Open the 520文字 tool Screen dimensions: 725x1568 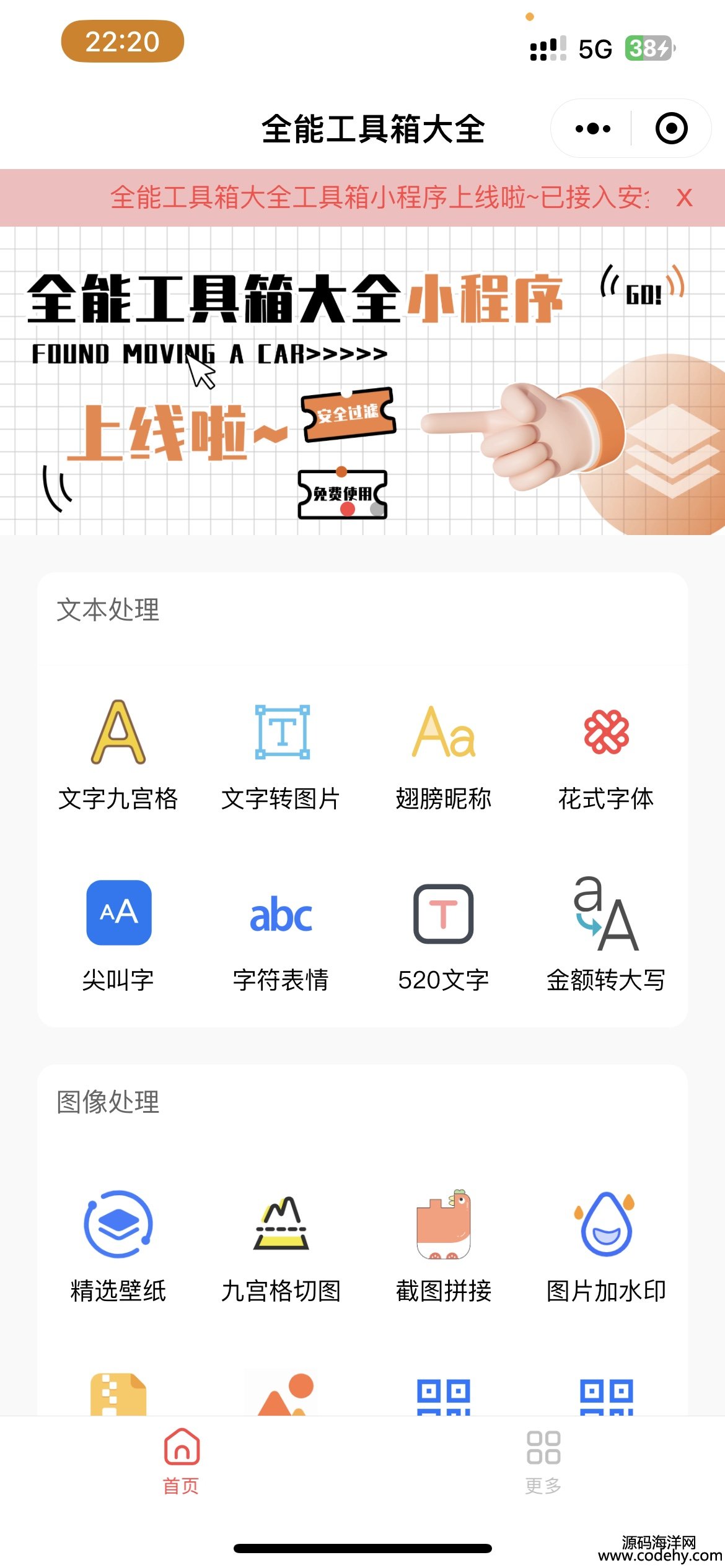click(444, 935)
